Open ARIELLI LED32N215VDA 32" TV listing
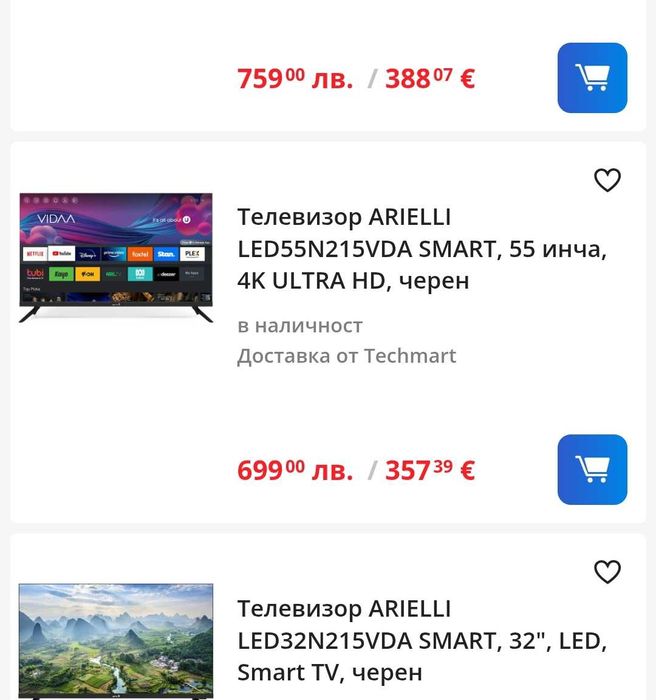This screenshot has height=700, width=656. (x=421, y=640)
